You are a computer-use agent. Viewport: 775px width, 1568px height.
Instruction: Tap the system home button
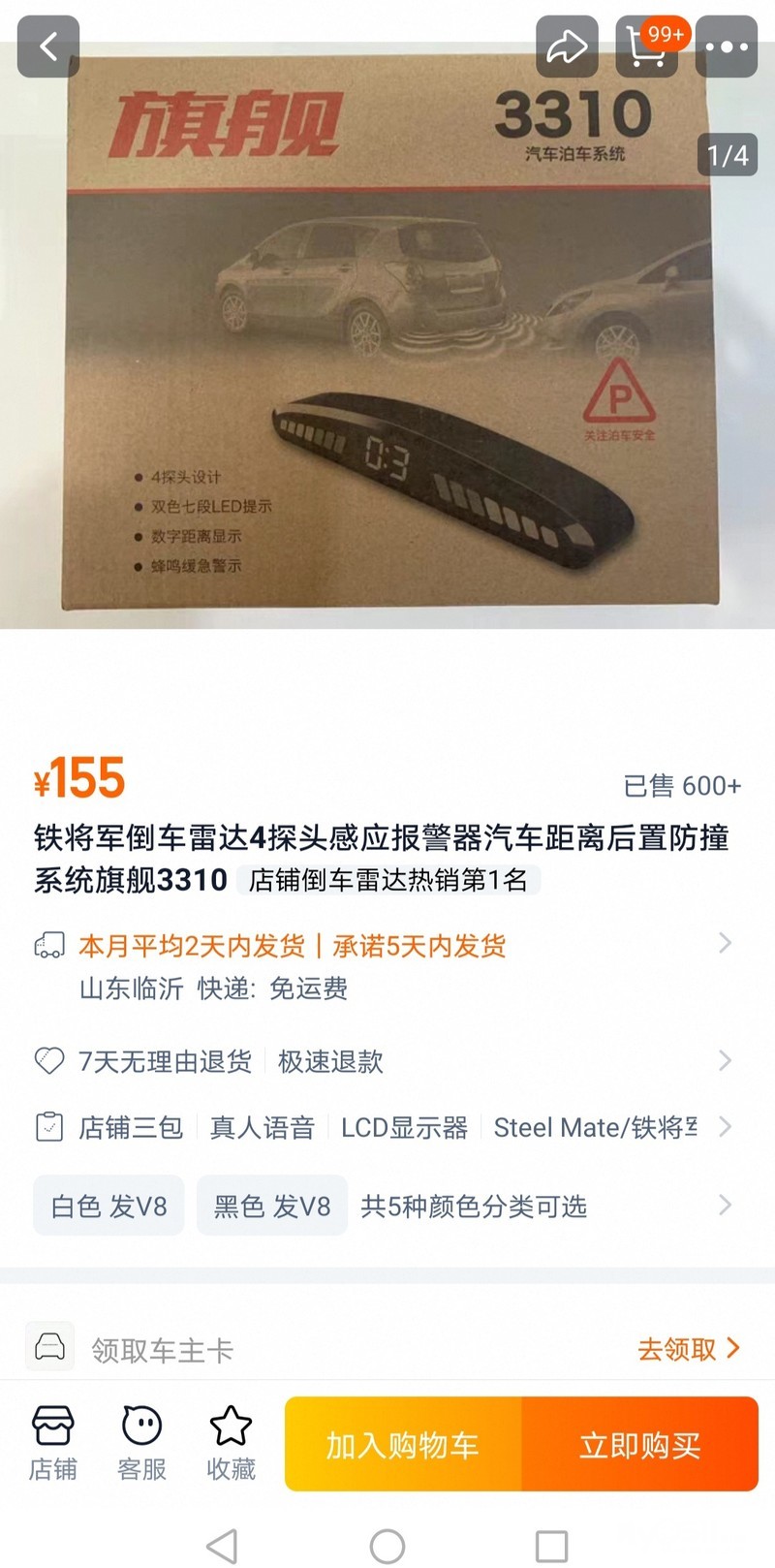387,1546
